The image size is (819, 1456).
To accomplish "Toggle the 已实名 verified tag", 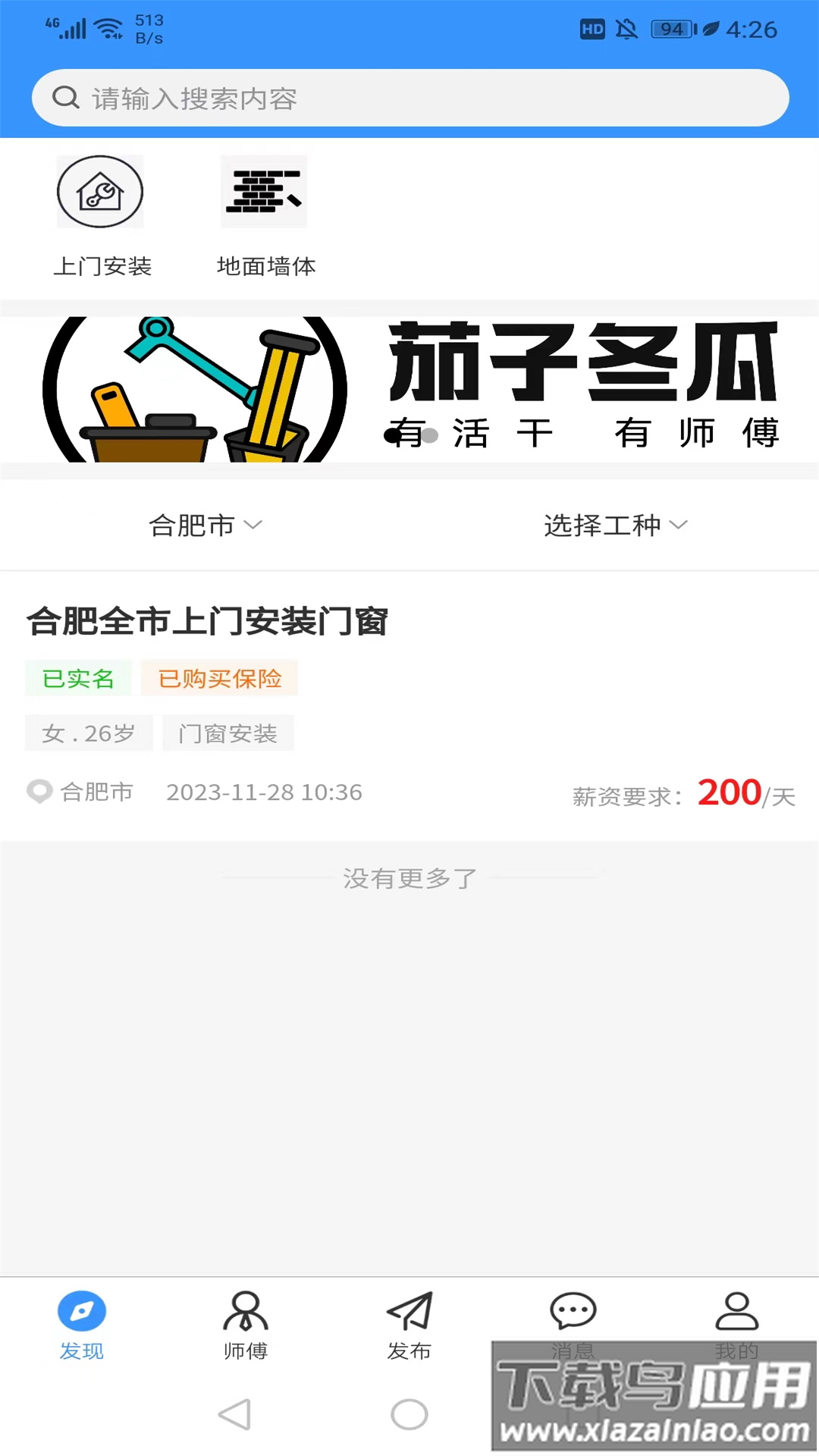I will click(78, 678).
